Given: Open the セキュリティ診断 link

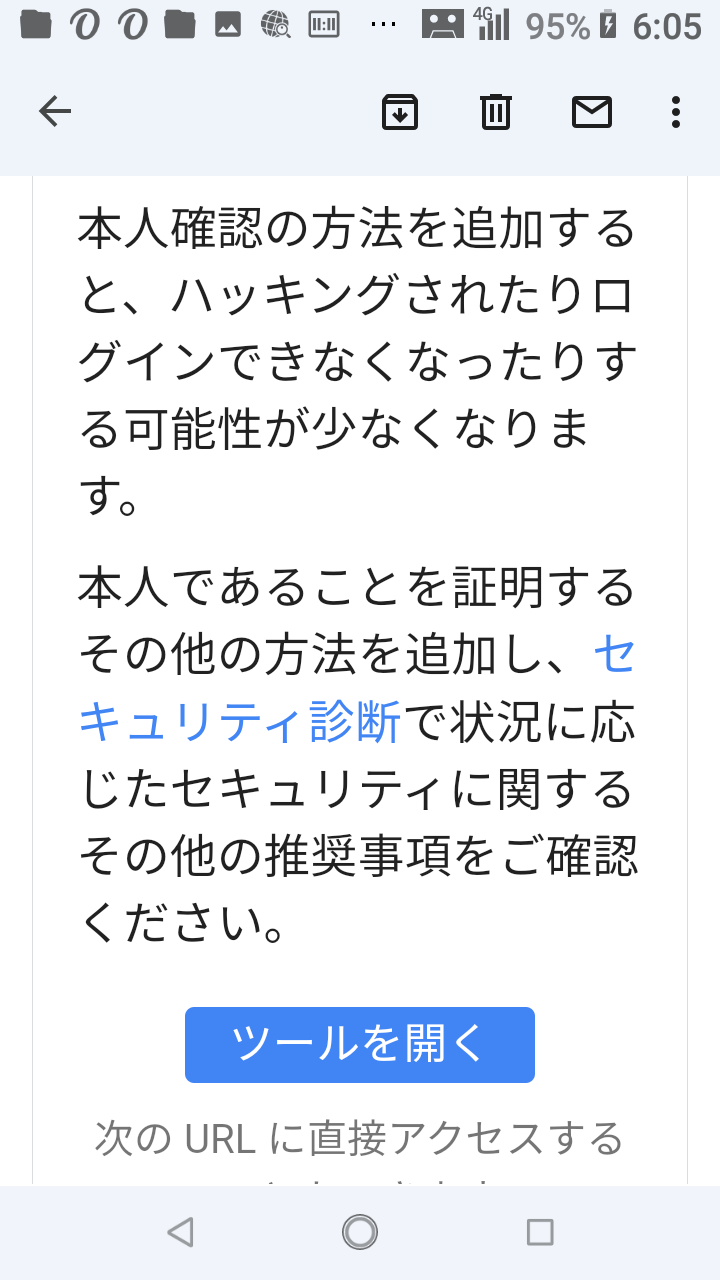Looking at the screenshot, I should (x=240, y=722).
